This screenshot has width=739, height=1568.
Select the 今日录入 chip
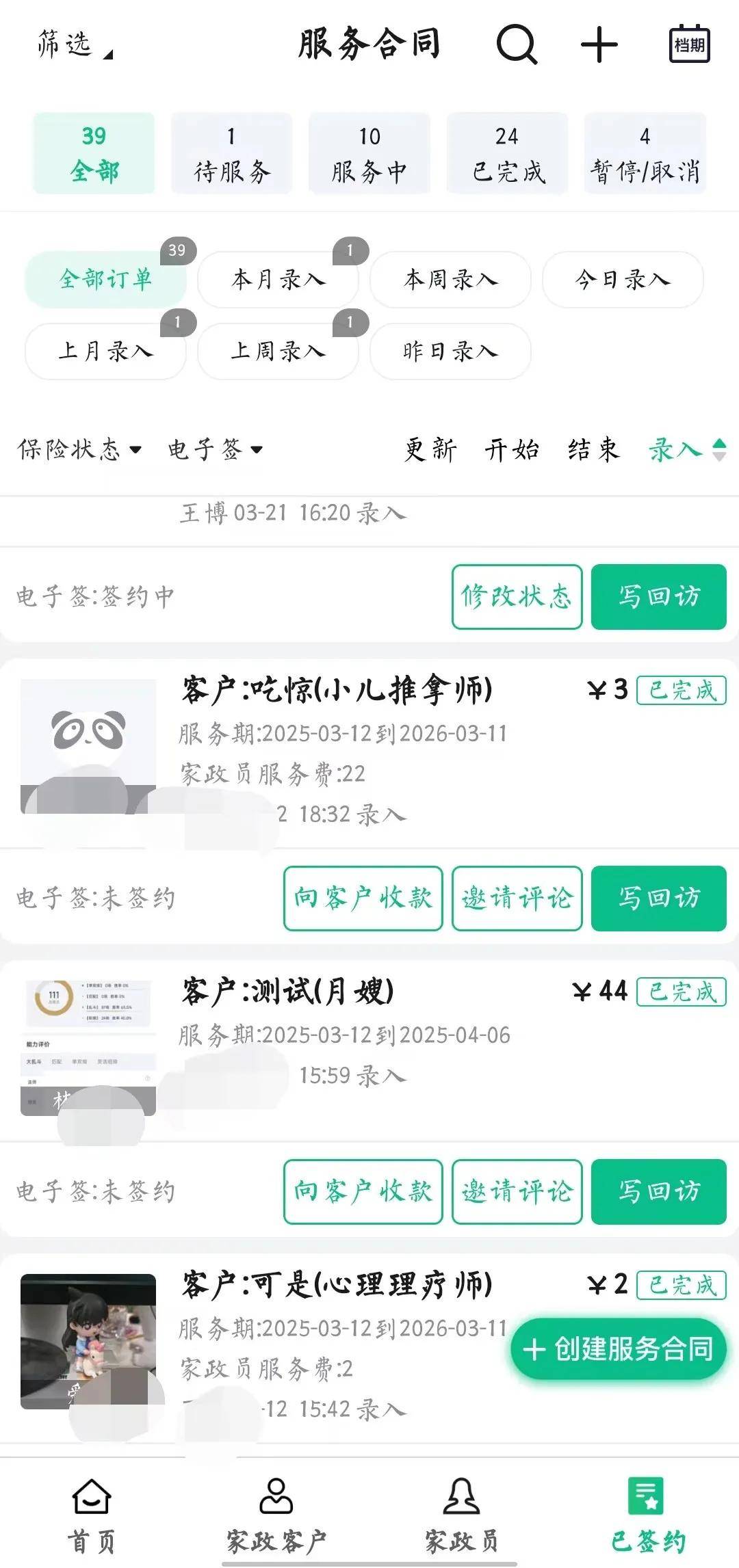pos(622,279)
